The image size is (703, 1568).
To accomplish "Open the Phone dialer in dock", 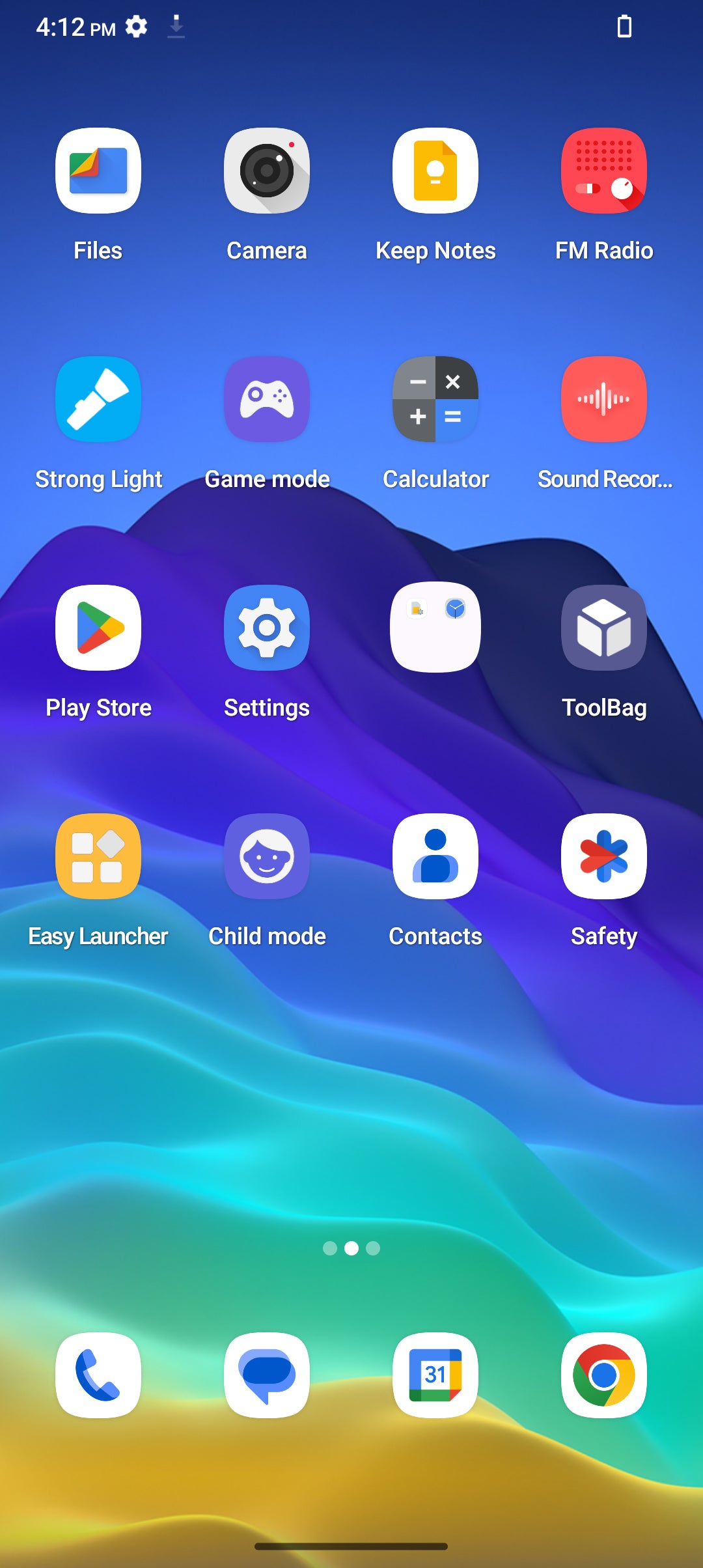I will (x=98, y=1375).
